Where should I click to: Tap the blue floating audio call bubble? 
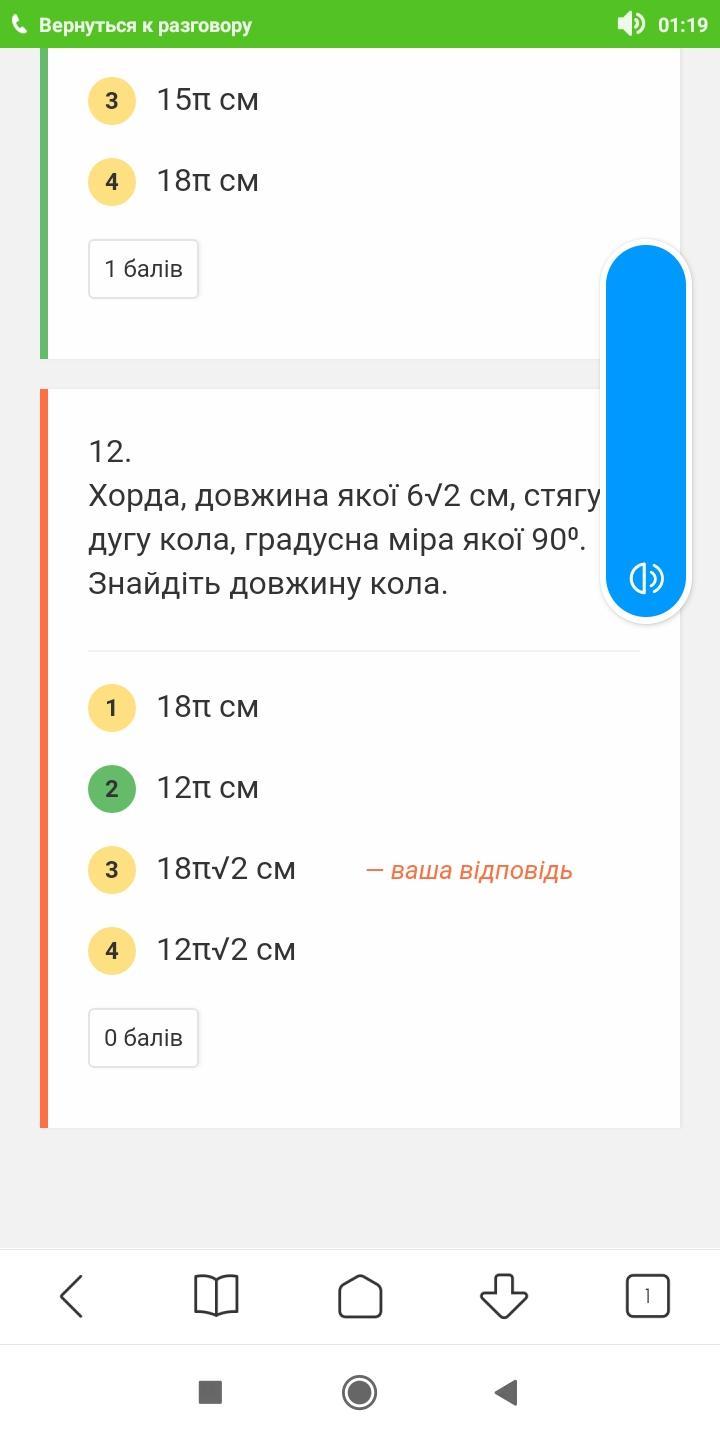click(x=646, y=432)
